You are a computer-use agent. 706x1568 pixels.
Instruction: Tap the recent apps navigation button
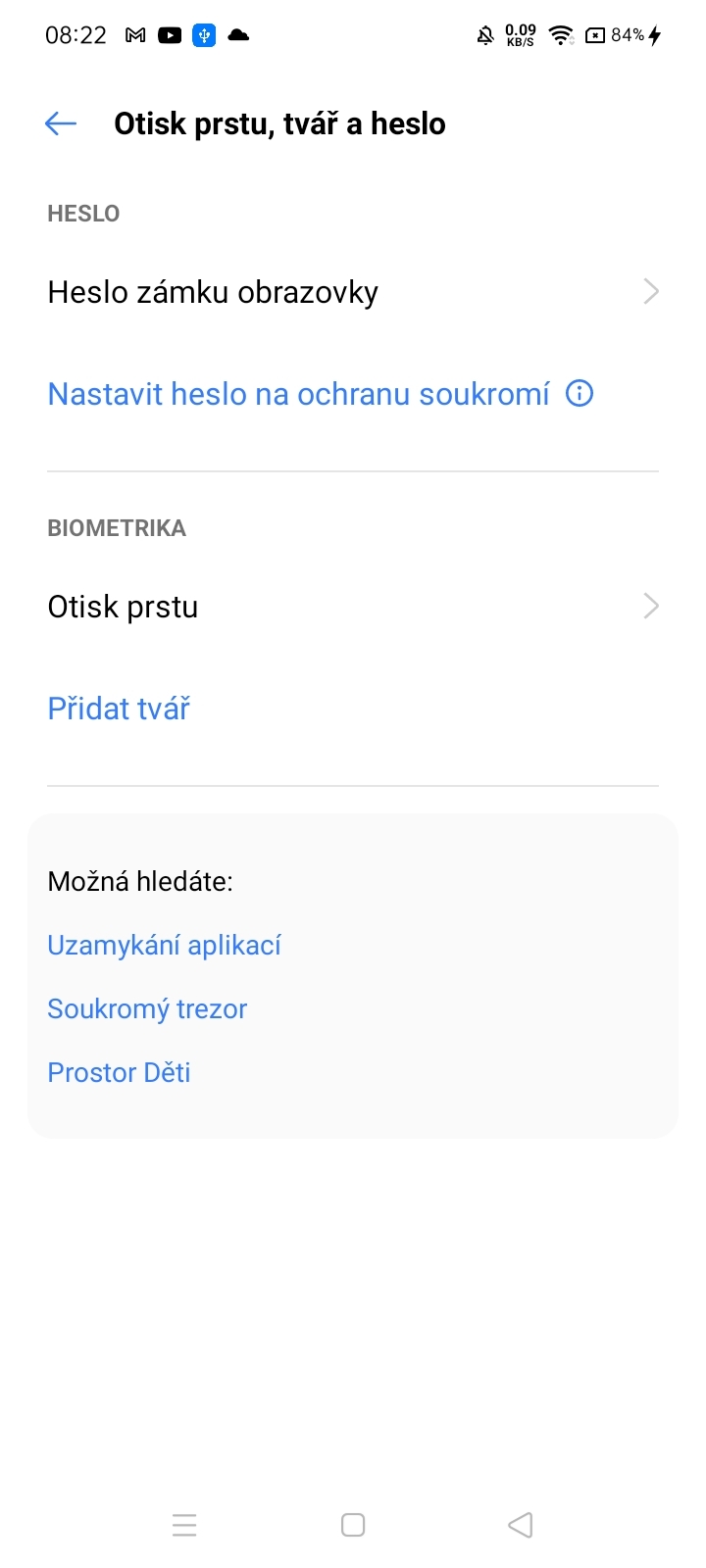[184, 1525]
